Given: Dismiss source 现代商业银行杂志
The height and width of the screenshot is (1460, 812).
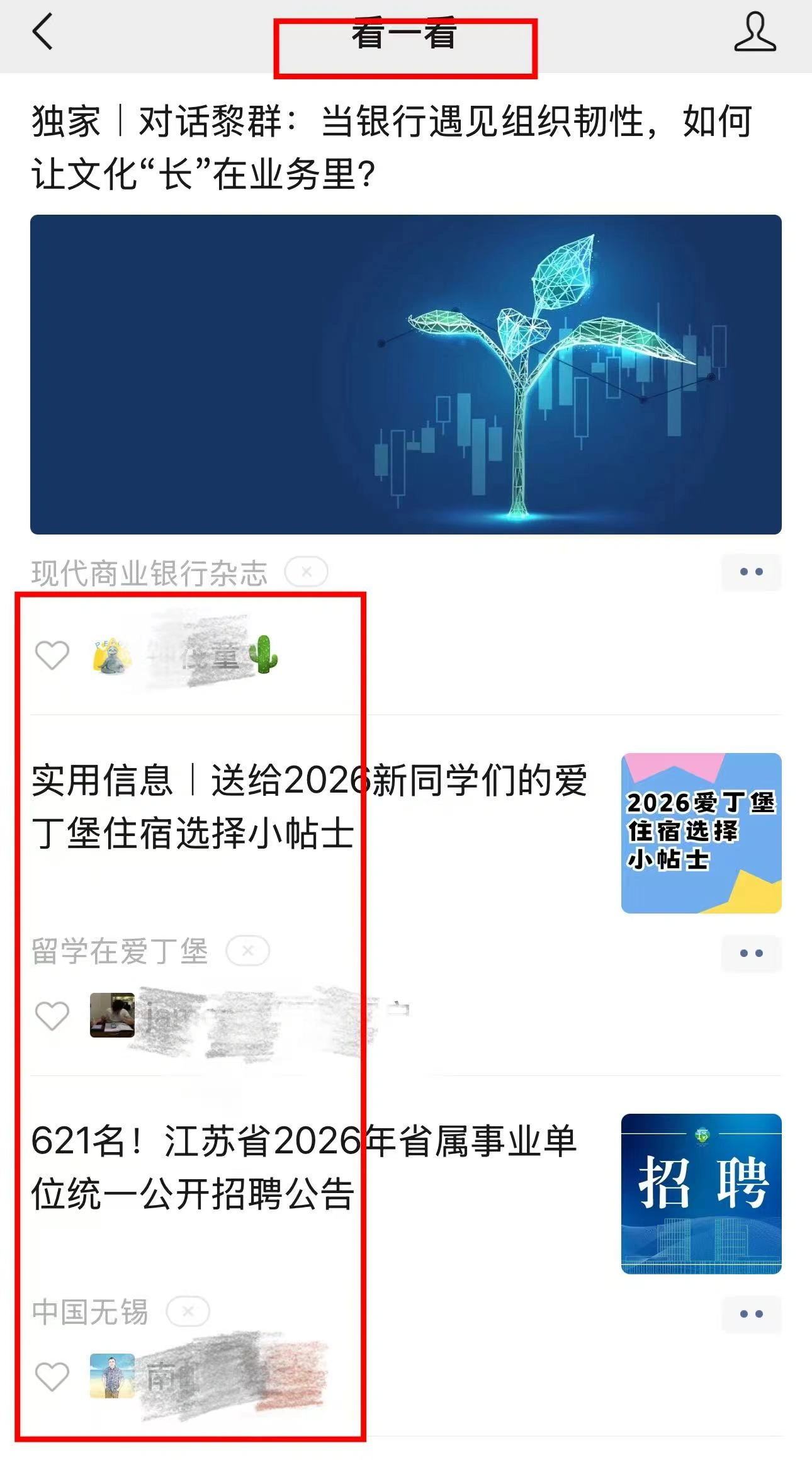Looking at the screenshot, I should coord(306,572).
